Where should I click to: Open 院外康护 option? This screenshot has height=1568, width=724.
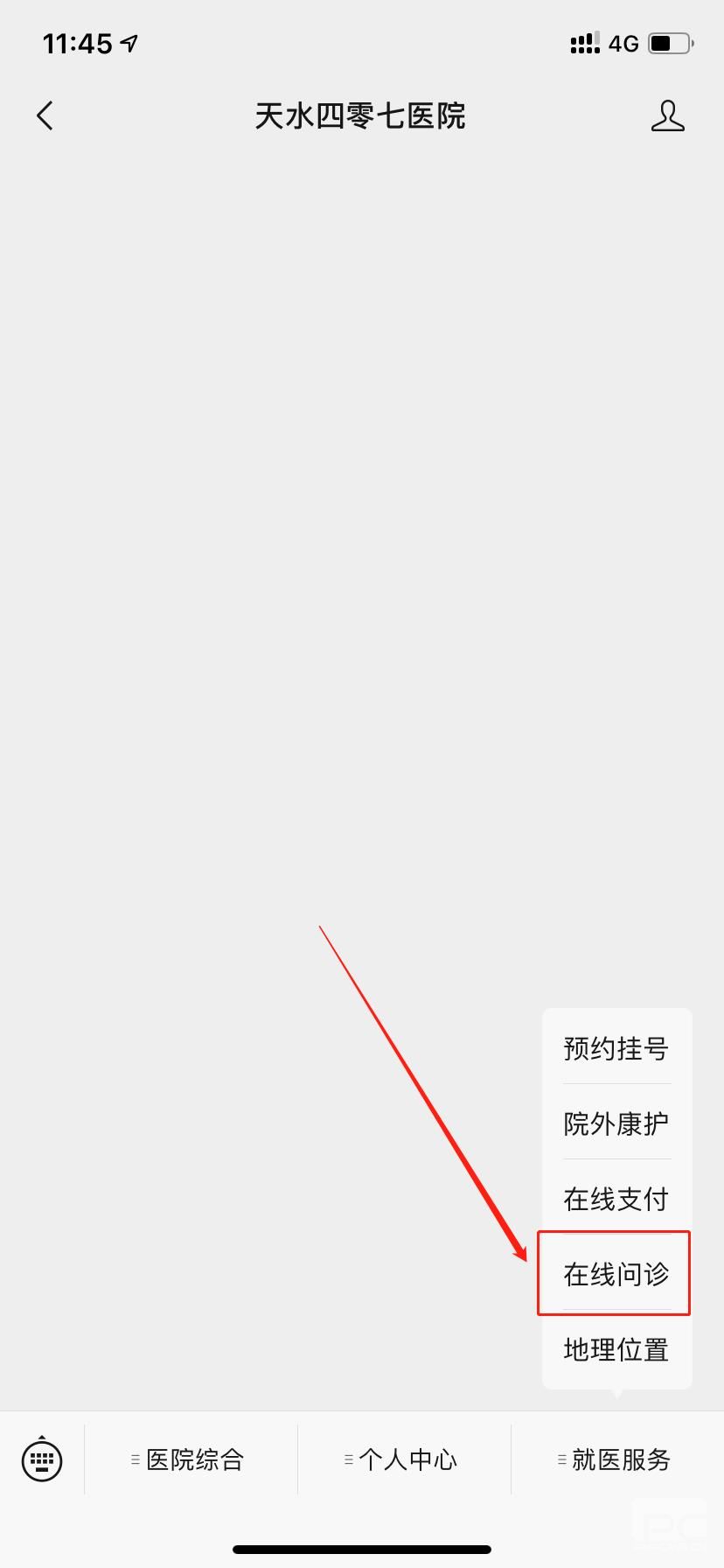(616, 1123)
